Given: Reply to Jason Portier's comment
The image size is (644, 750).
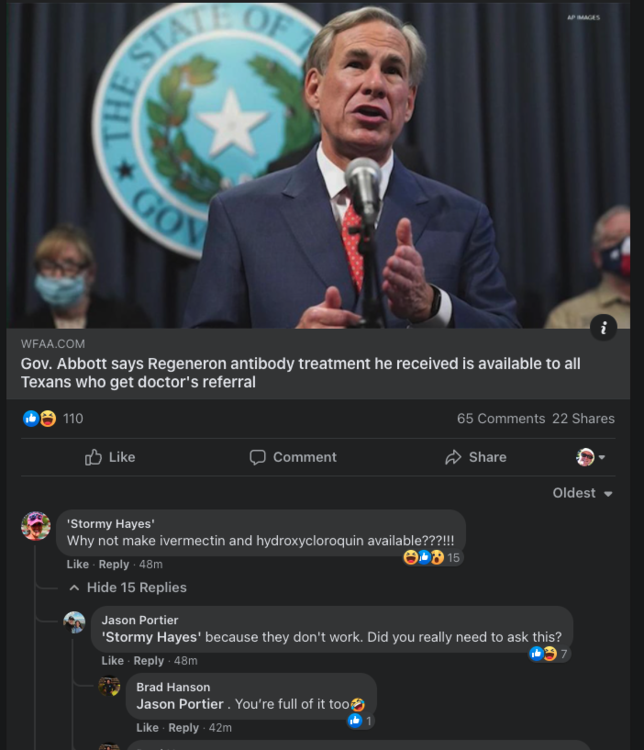Looking at the screenshot, I should [148, 661].
